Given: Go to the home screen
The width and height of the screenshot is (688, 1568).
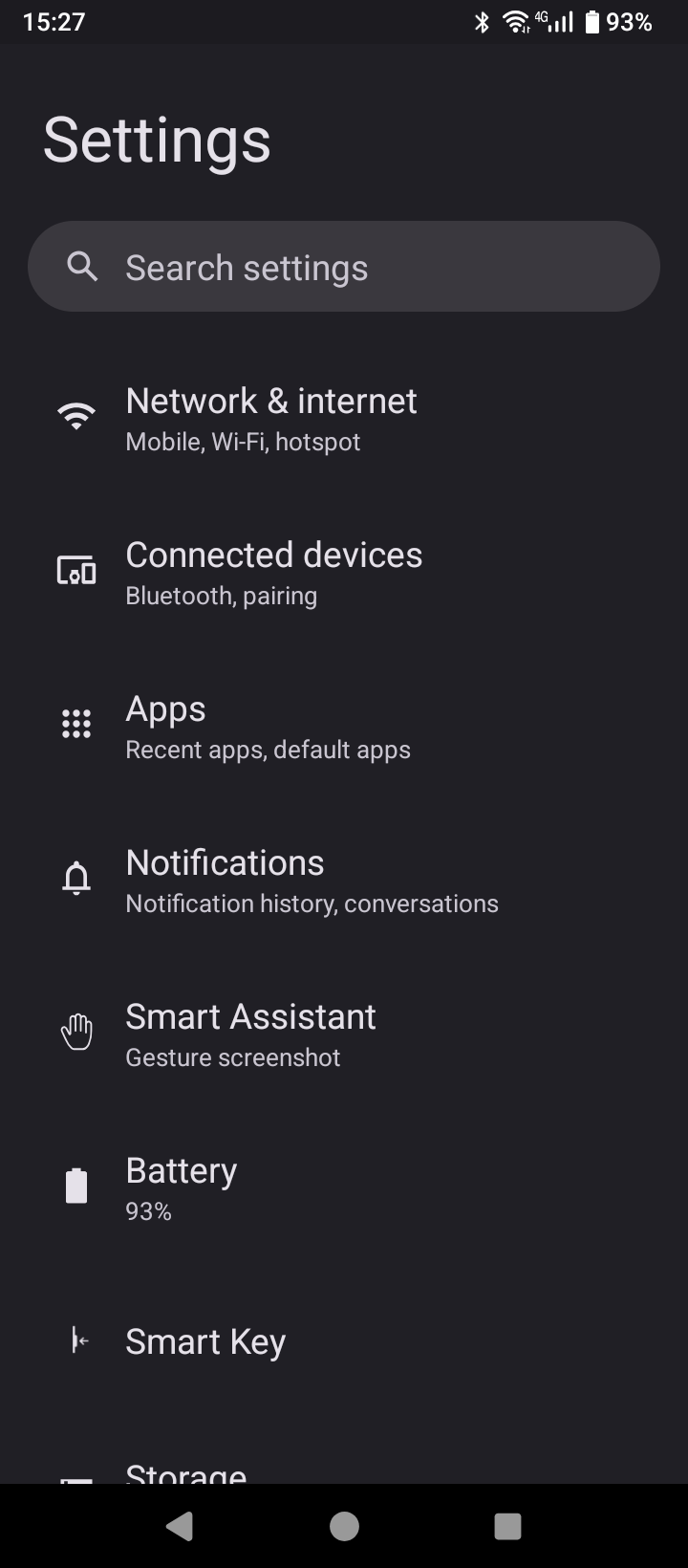Looking at the screenshot, I should 344,1526.
